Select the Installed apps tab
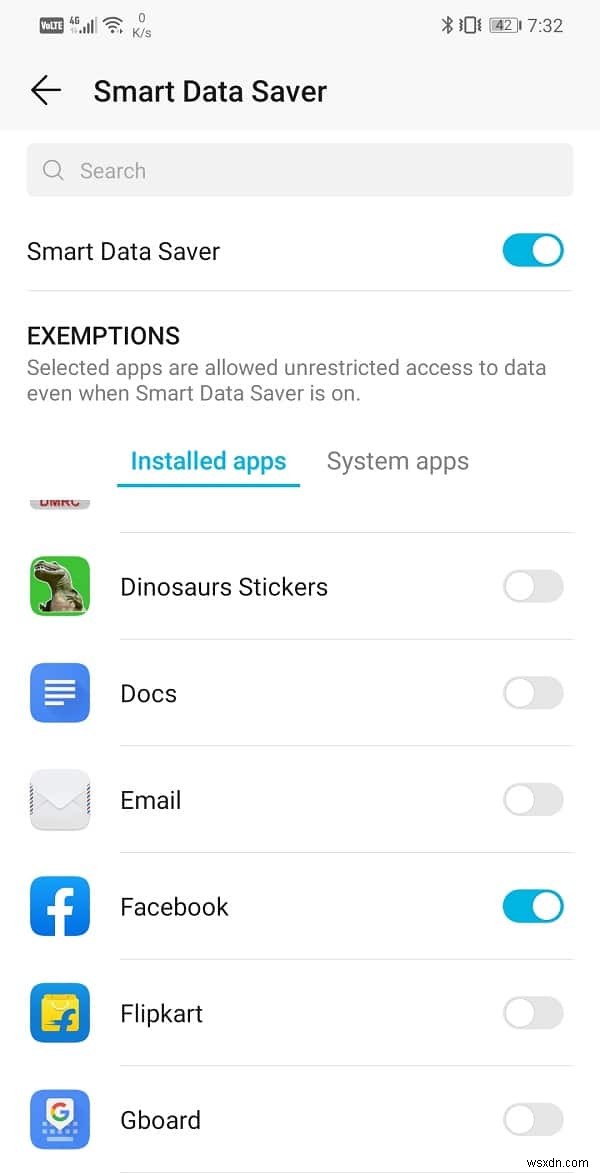The width and height of the screenshot is (600, 1173). pos(208,461)
